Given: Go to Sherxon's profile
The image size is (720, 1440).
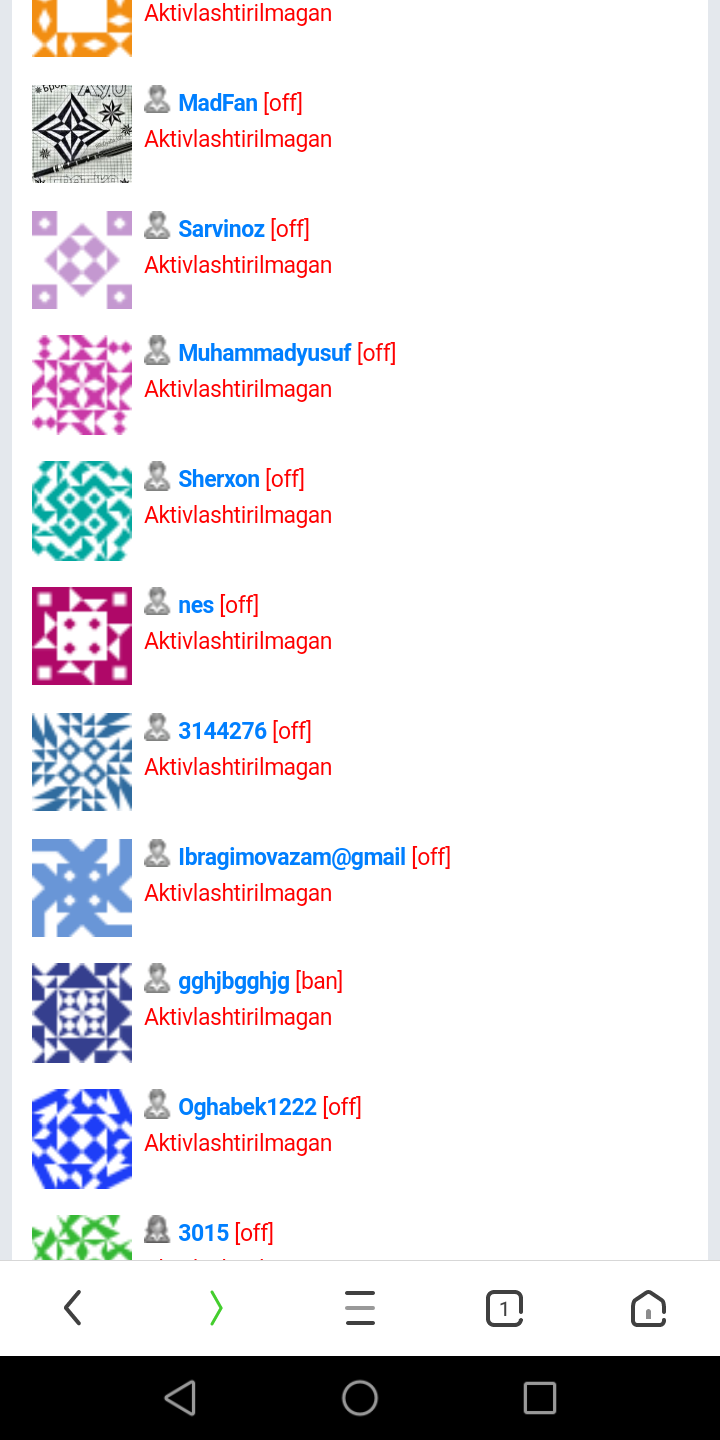Looking at the screenshot, I should click(219, 479).
